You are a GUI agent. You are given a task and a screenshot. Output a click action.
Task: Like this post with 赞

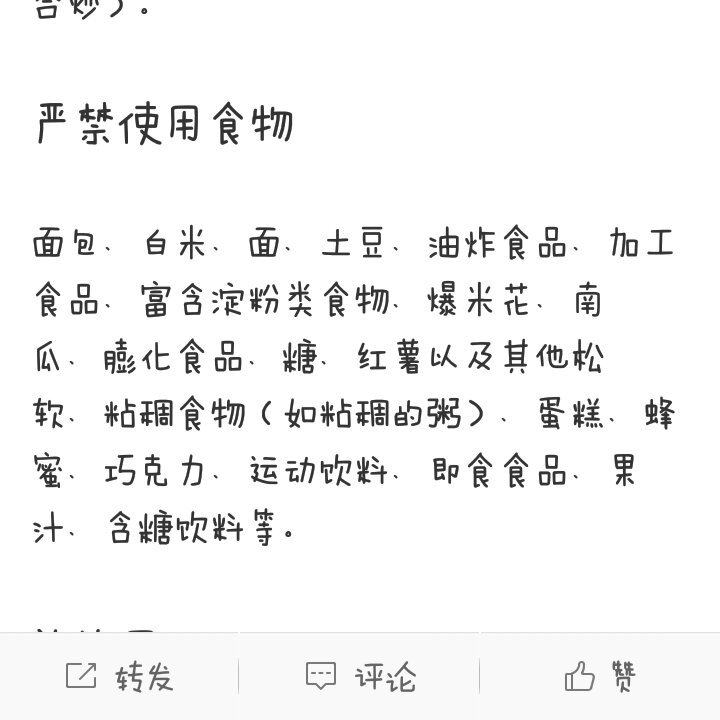tap(600, 677)
